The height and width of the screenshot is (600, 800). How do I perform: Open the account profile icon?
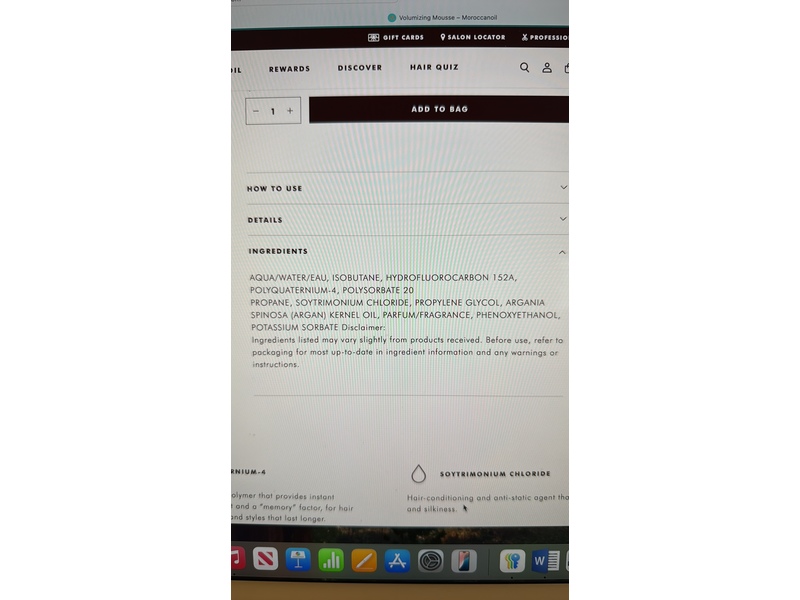coord(547,68)
